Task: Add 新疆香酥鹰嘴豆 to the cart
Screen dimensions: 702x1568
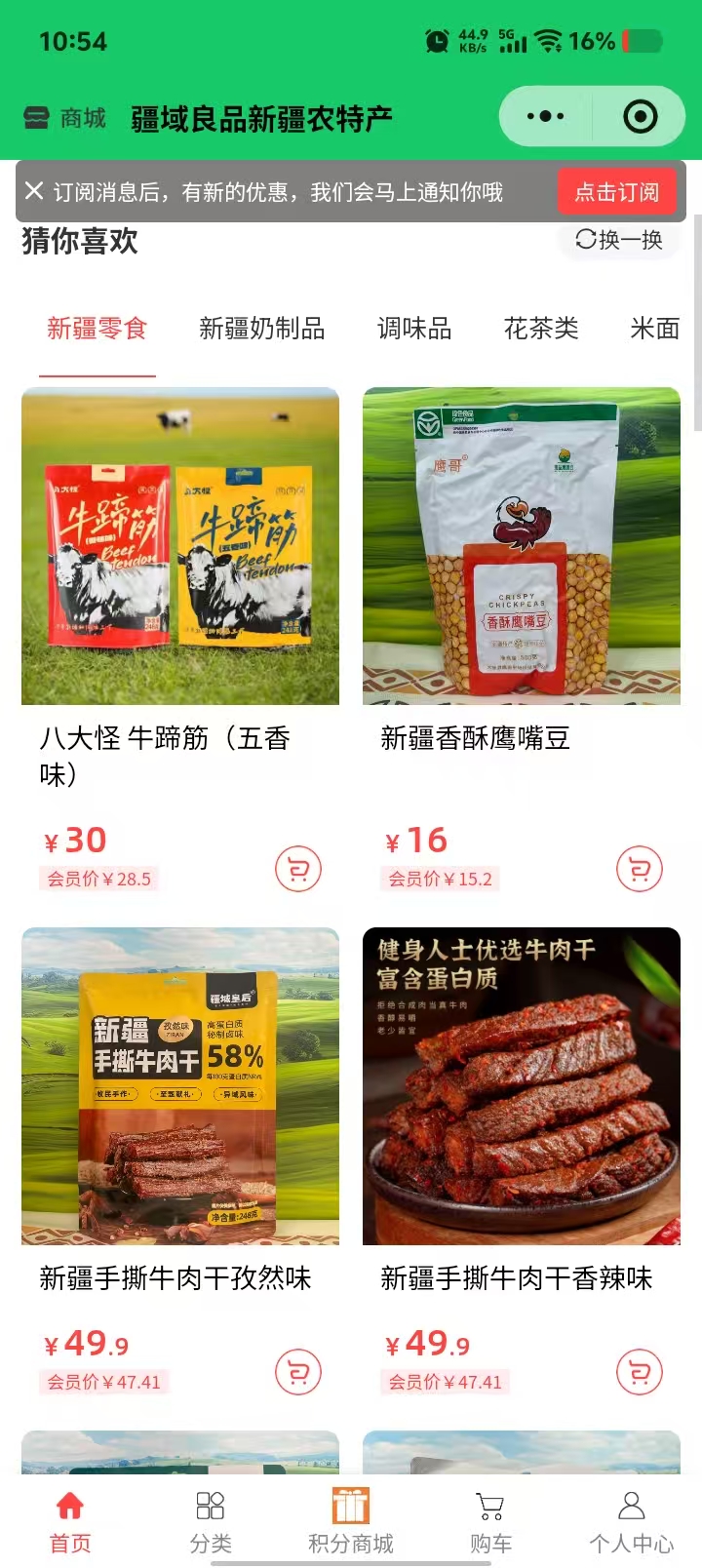Action: coord(640,869)
